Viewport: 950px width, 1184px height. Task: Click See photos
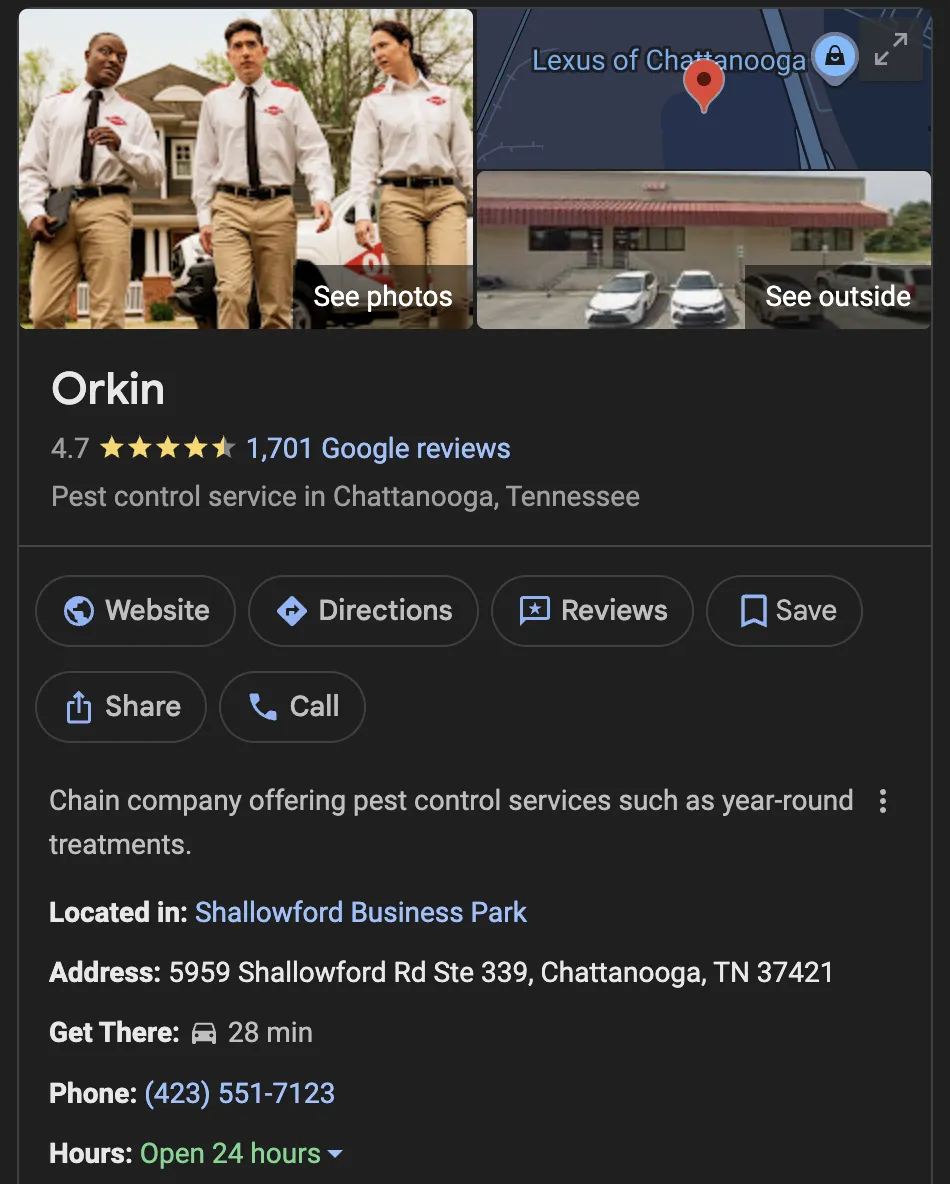coord(384,296)
